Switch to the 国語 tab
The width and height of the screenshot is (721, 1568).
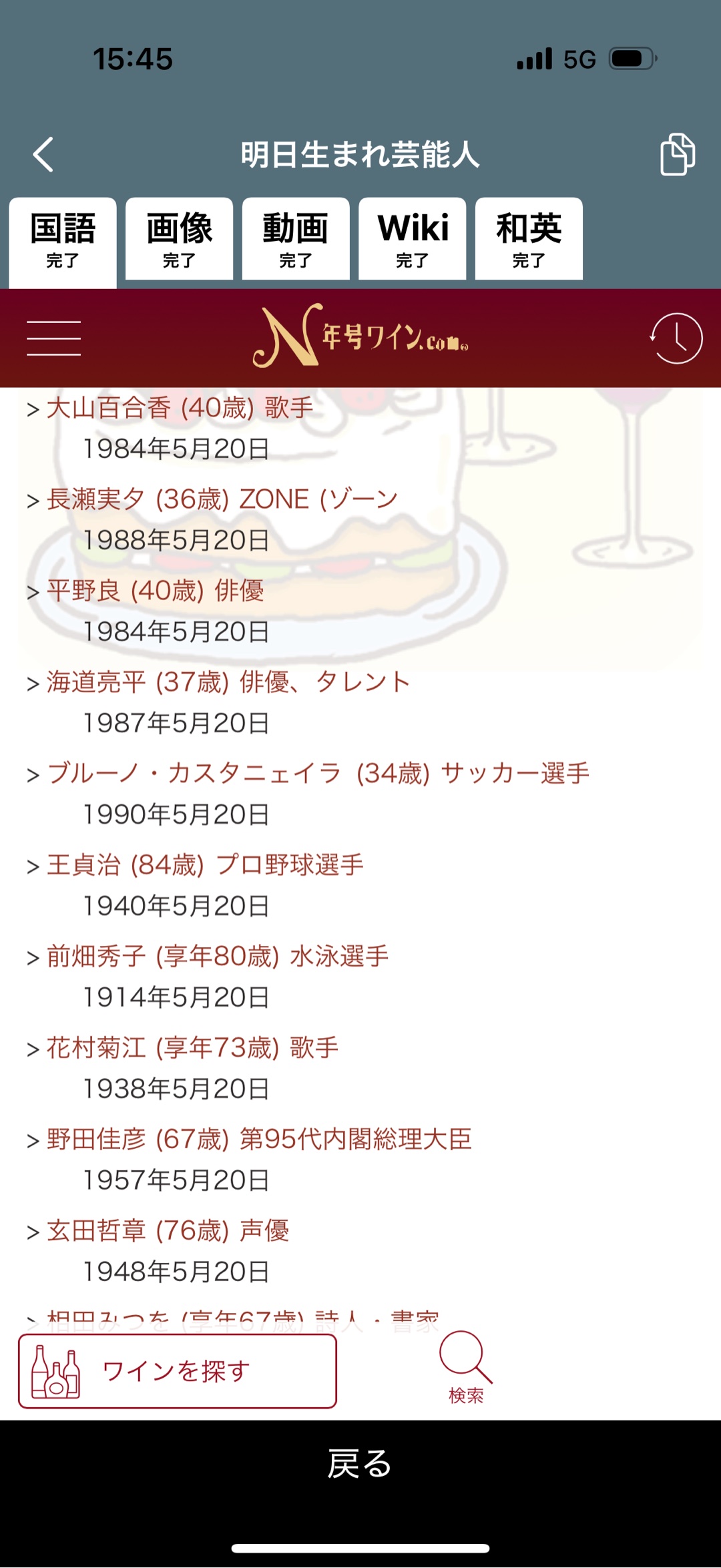(63, 240)
